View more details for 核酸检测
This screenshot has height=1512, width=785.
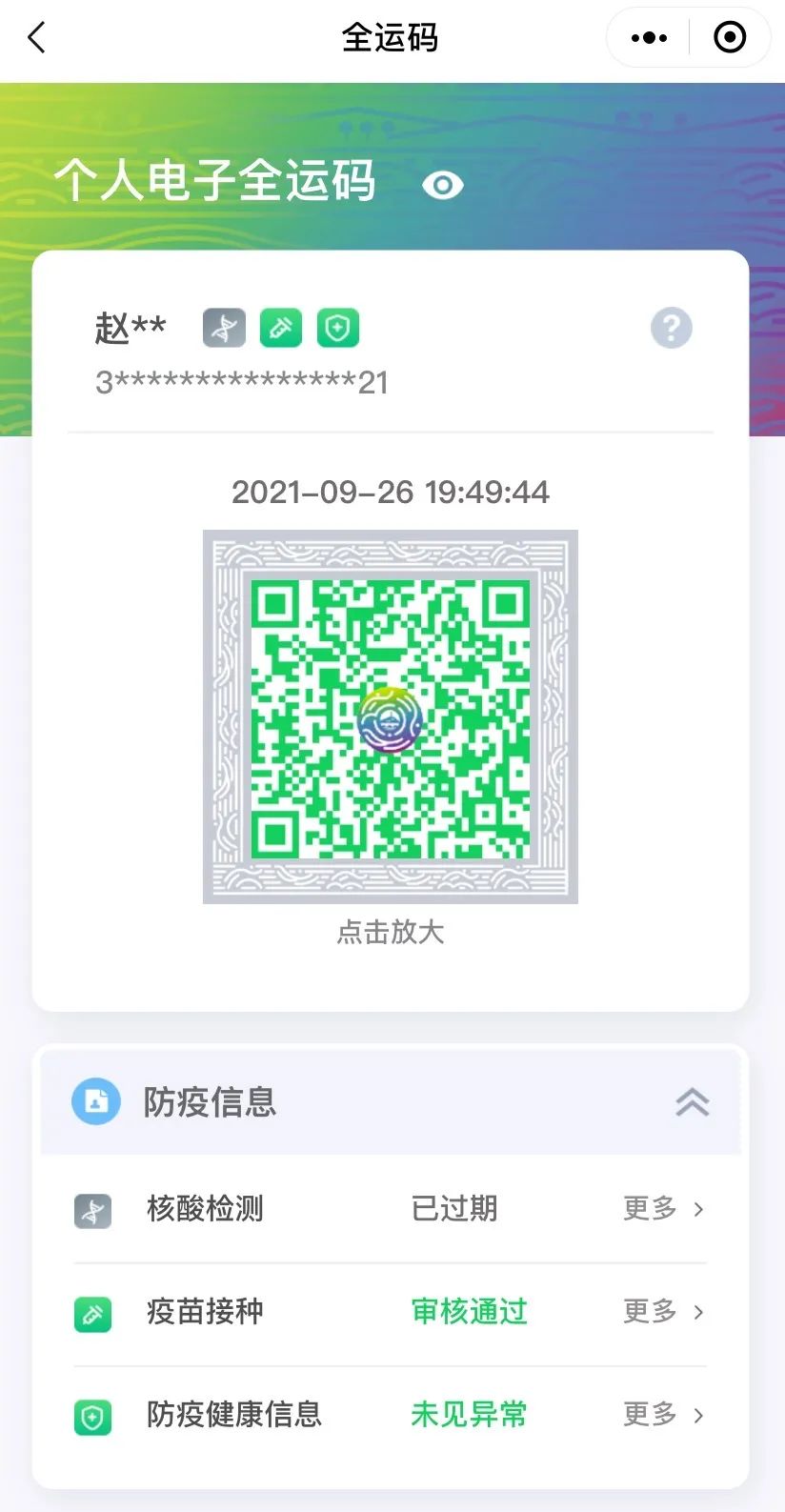[663, 1209]
